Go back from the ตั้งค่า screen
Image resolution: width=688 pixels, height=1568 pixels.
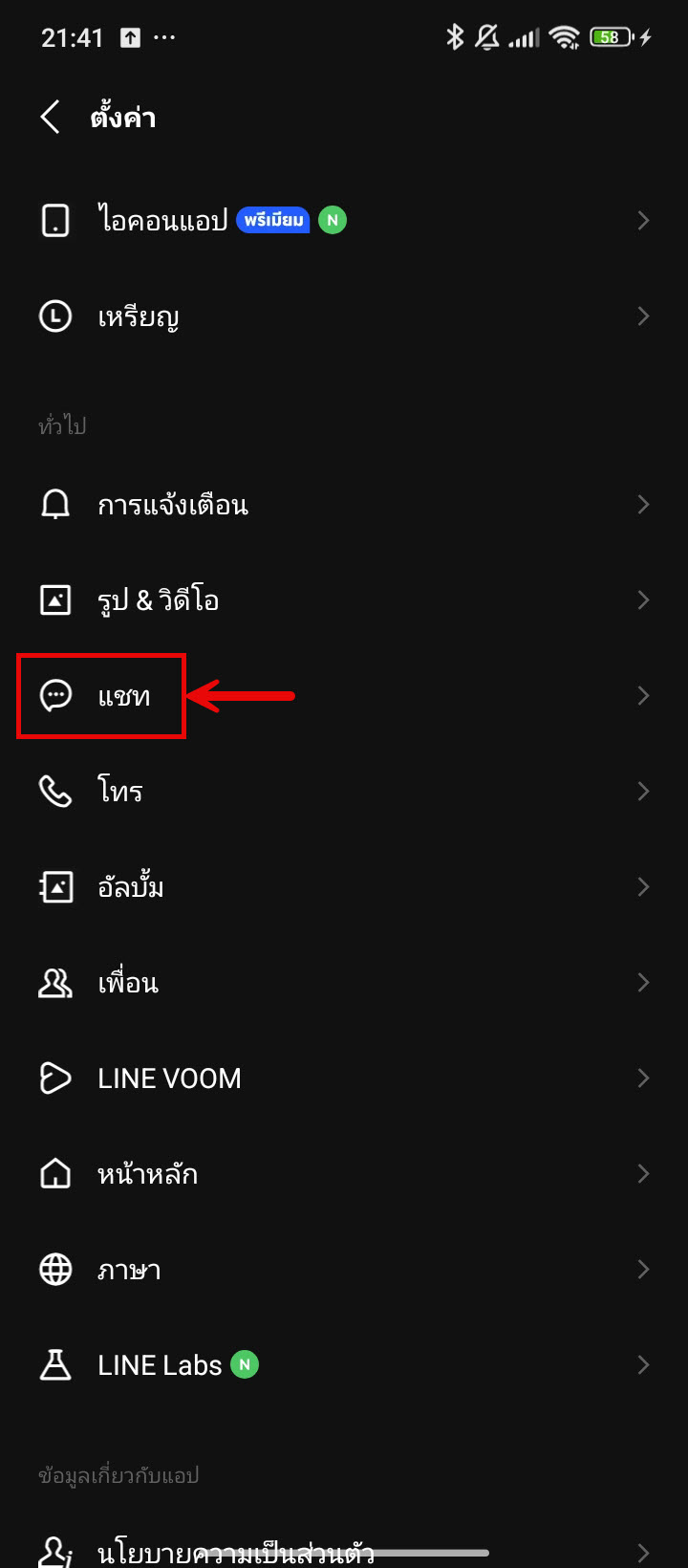(51, 118)
